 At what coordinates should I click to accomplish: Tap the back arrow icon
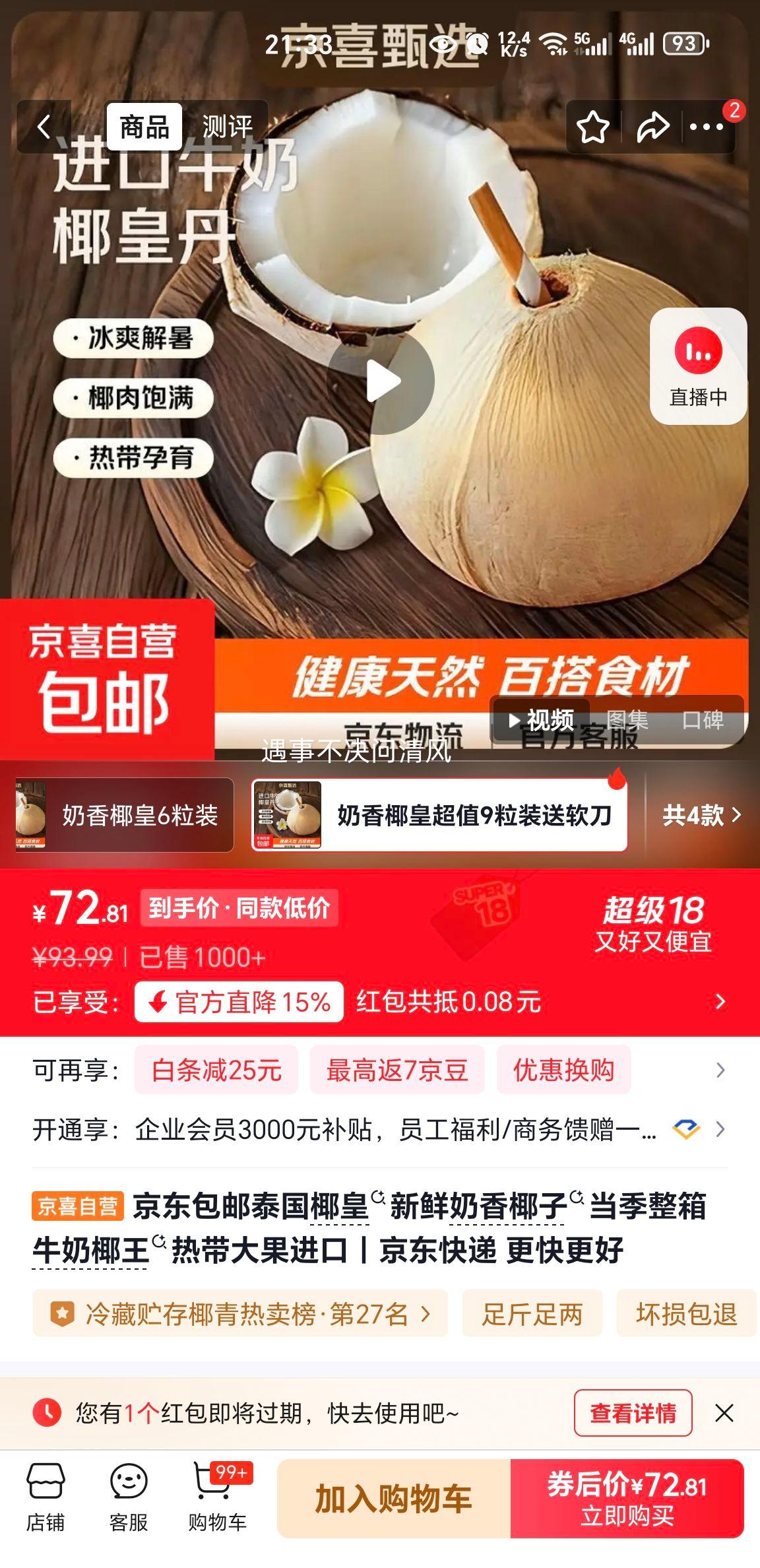pos(45,125)
